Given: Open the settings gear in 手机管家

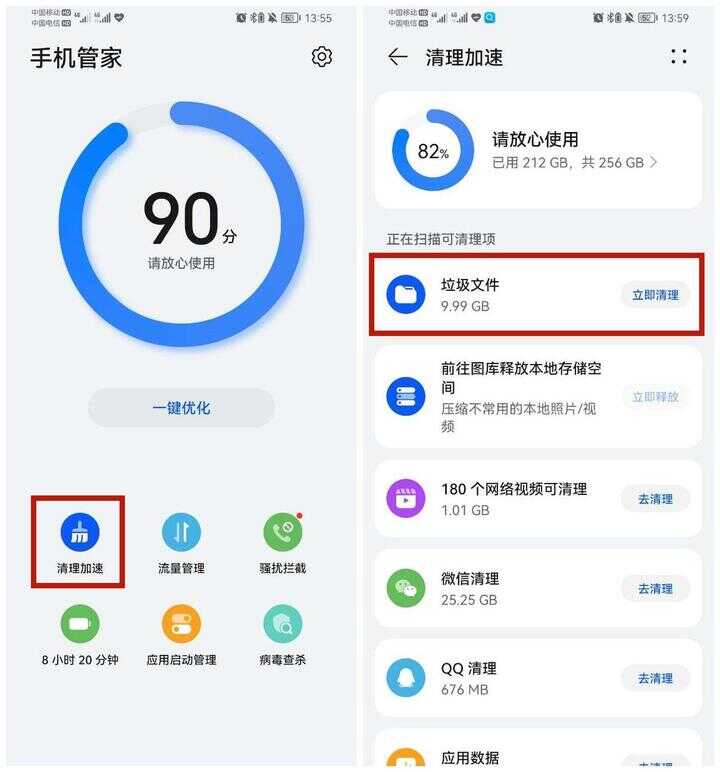Looking at the screenshot, I should 321,57.
